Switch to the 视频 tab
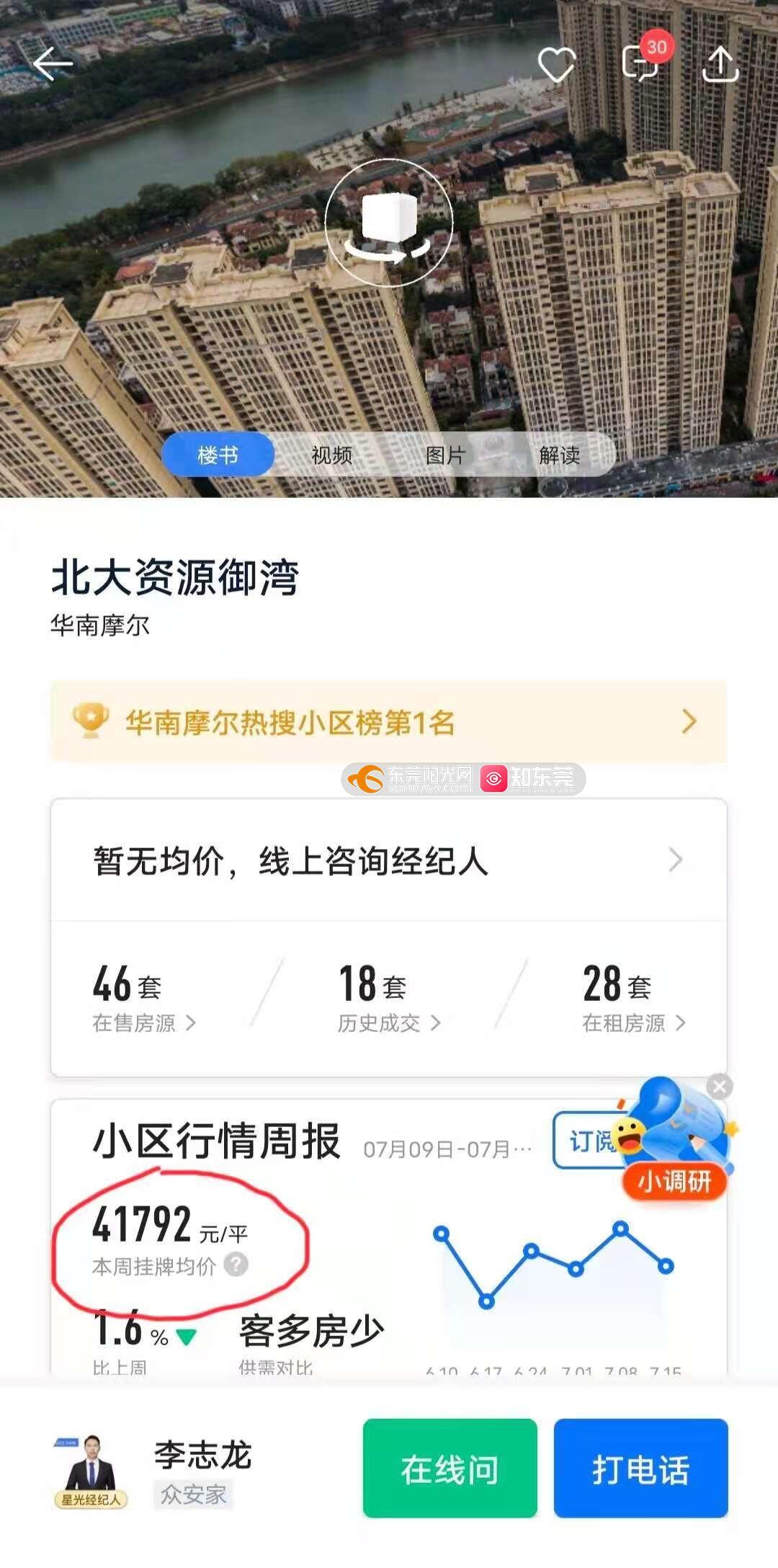The height and width of the screenshot is (1568, 778). click(331, 455)
